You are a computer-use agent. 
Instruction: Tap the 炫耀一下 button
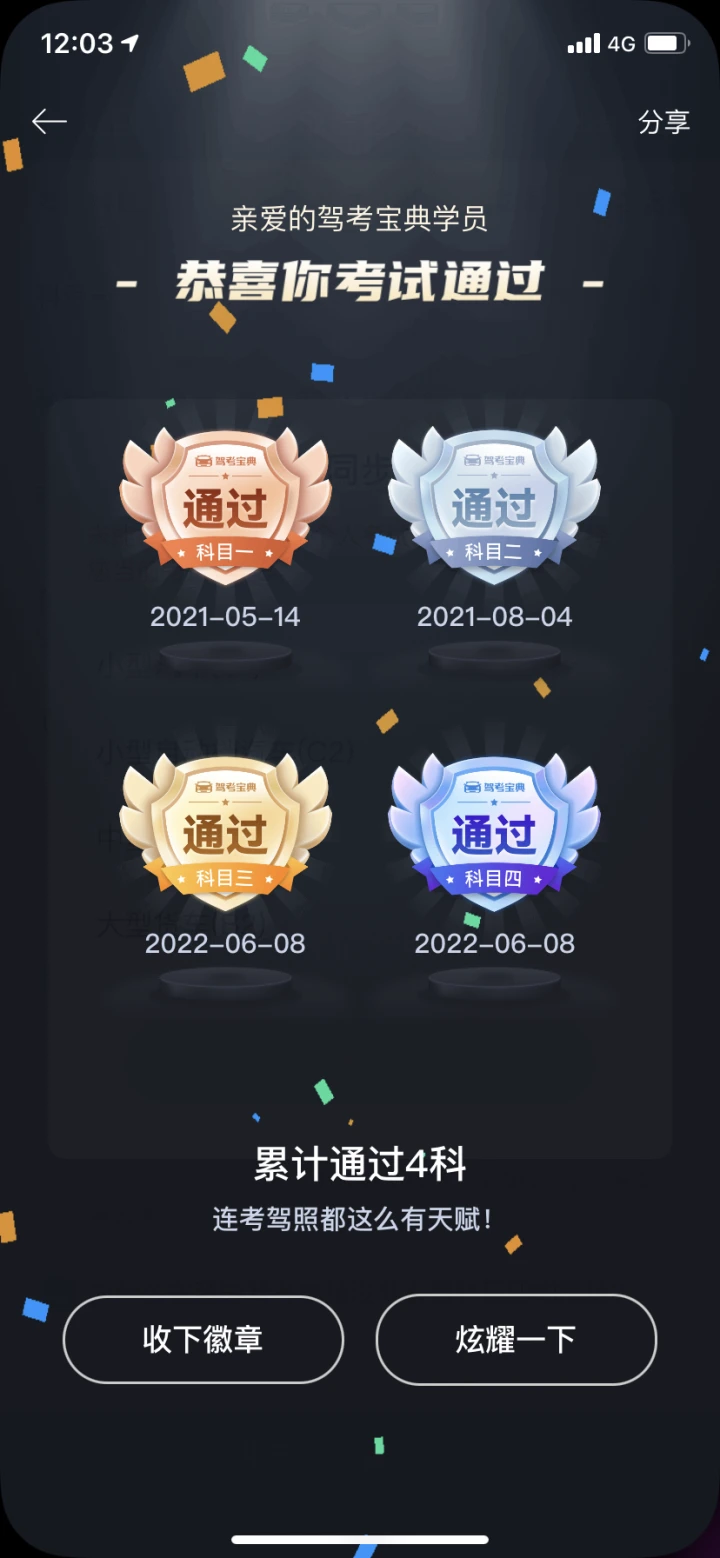coord(516,1339)
